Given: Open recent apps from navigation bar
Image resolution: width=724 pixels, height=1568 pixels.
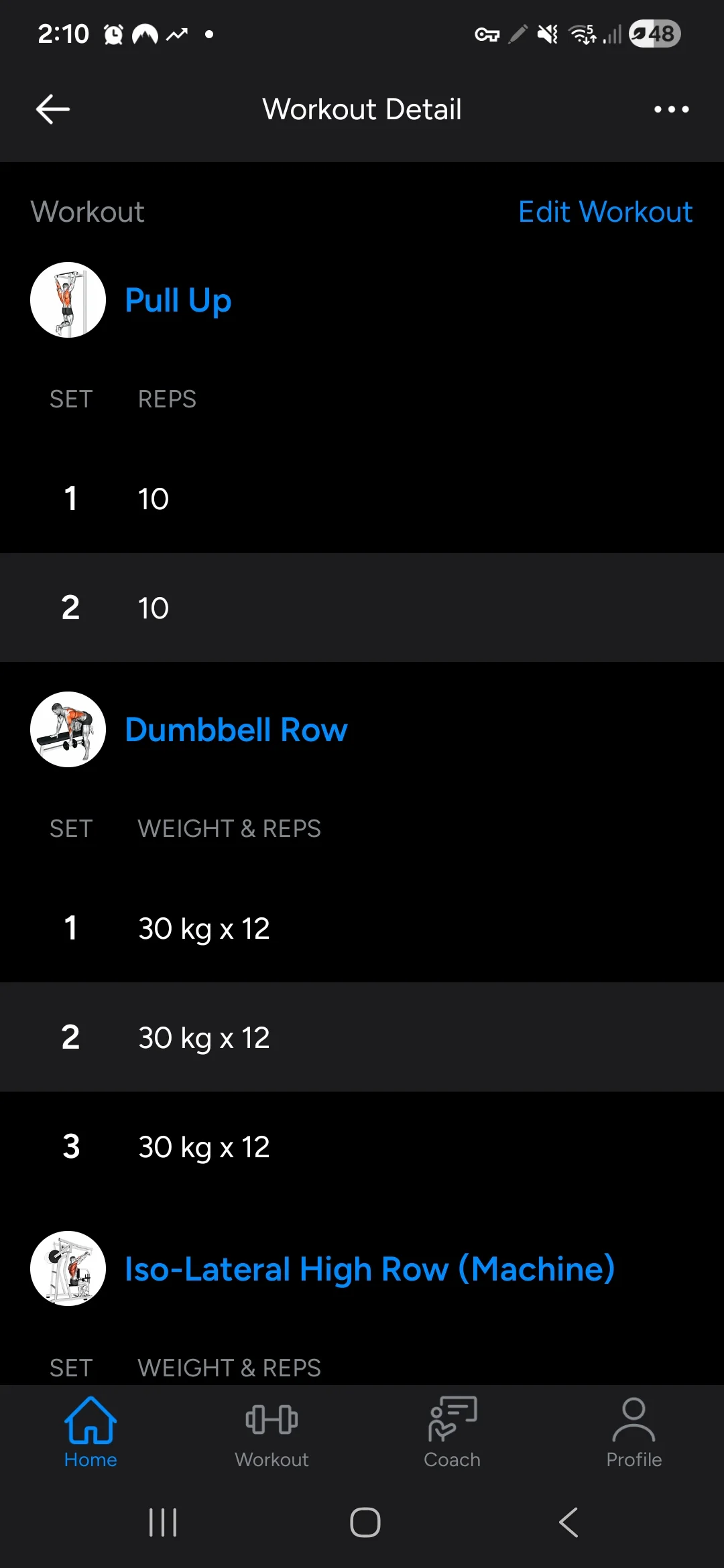Looking at the screenshot, I should [x=163, y=1522].
